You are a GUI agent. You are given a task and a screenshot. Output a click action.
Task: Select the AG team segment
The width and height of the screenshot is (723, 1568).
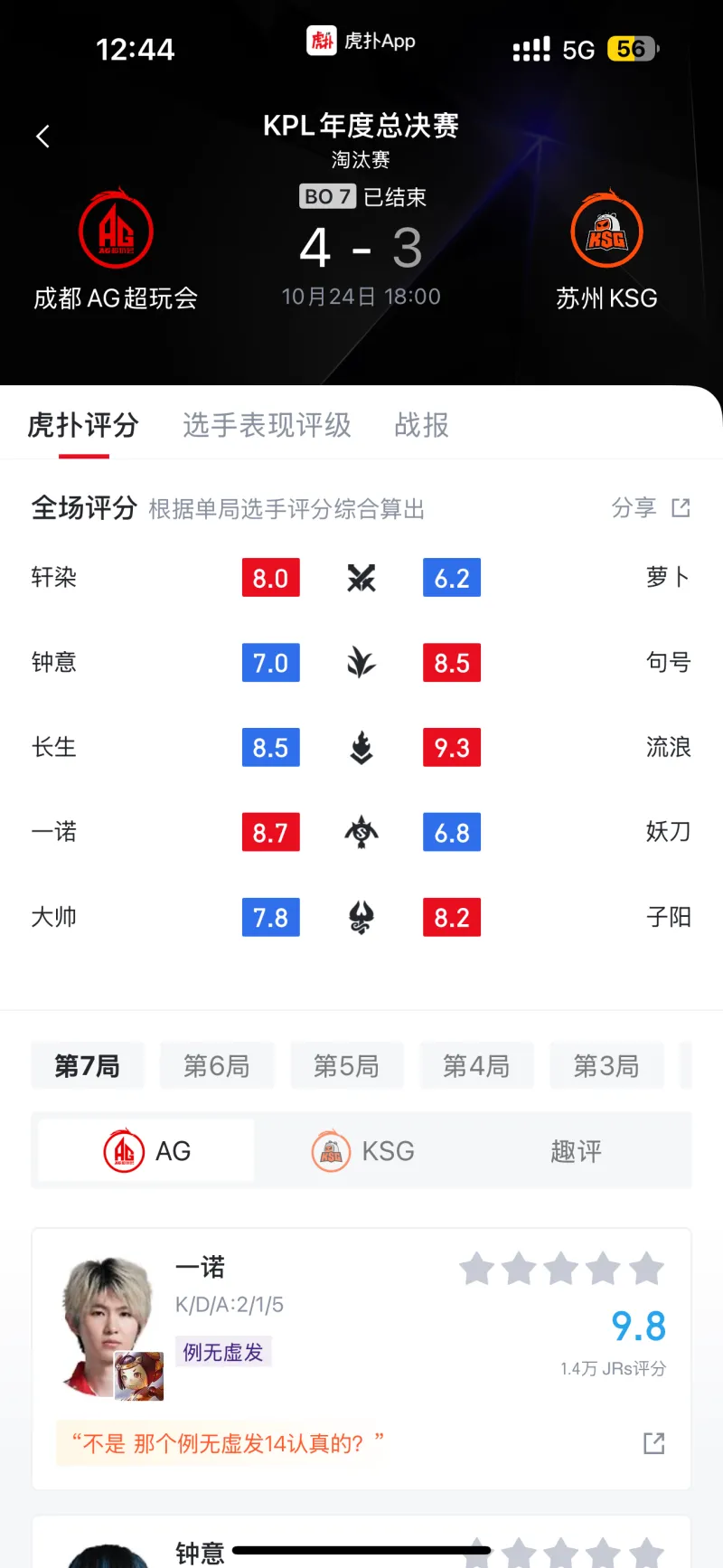point(147,1151)
